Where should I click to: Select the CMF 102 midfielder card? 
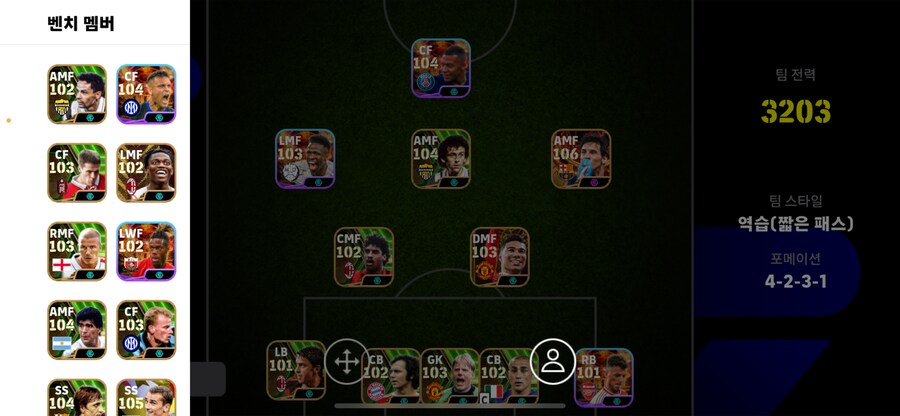[x=364, y=256]
